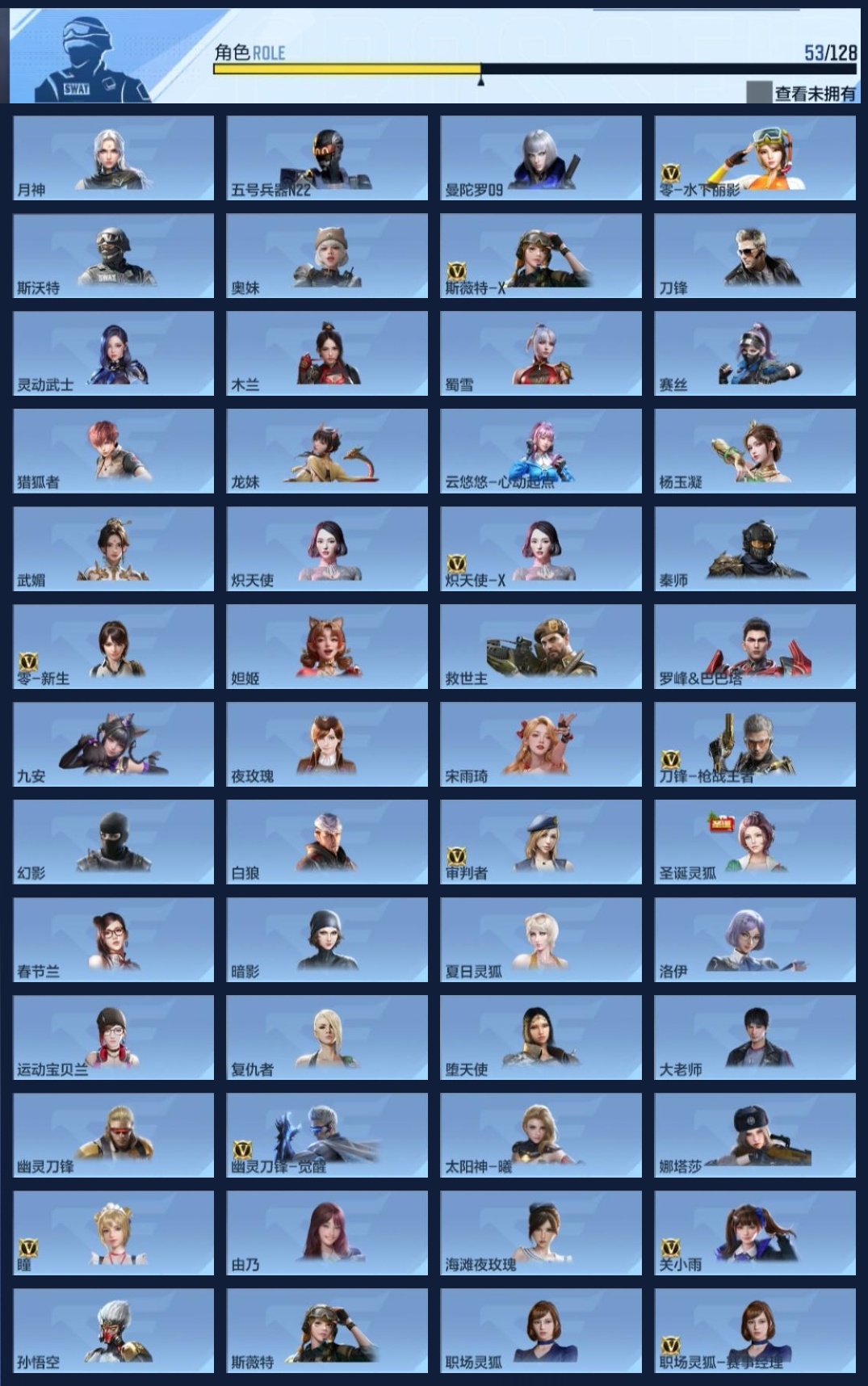Tap the 炽天使-X role card
The width and height of the screenshot is (868, 1386).
541,549
